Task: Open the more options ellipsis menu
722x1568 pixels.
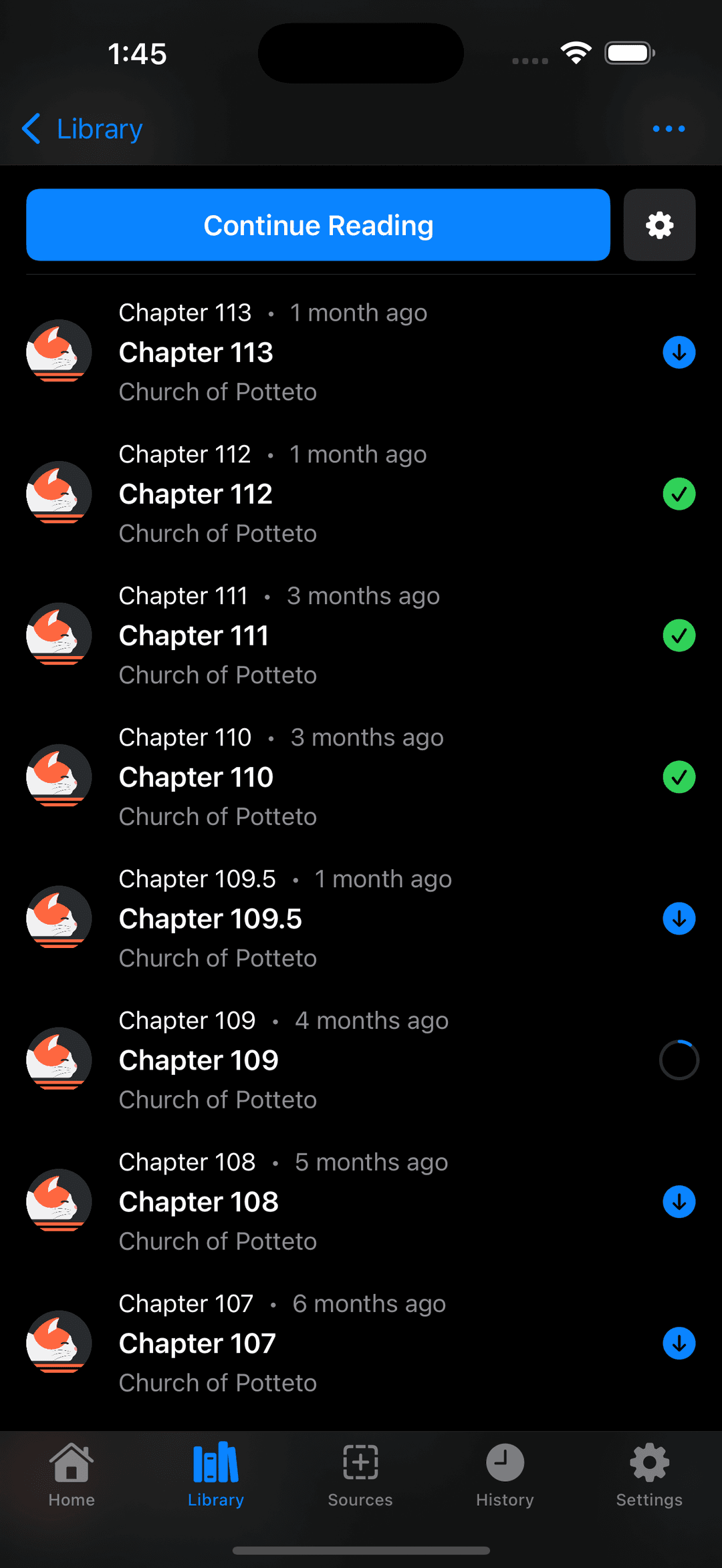Action: [x=669, y=128]
